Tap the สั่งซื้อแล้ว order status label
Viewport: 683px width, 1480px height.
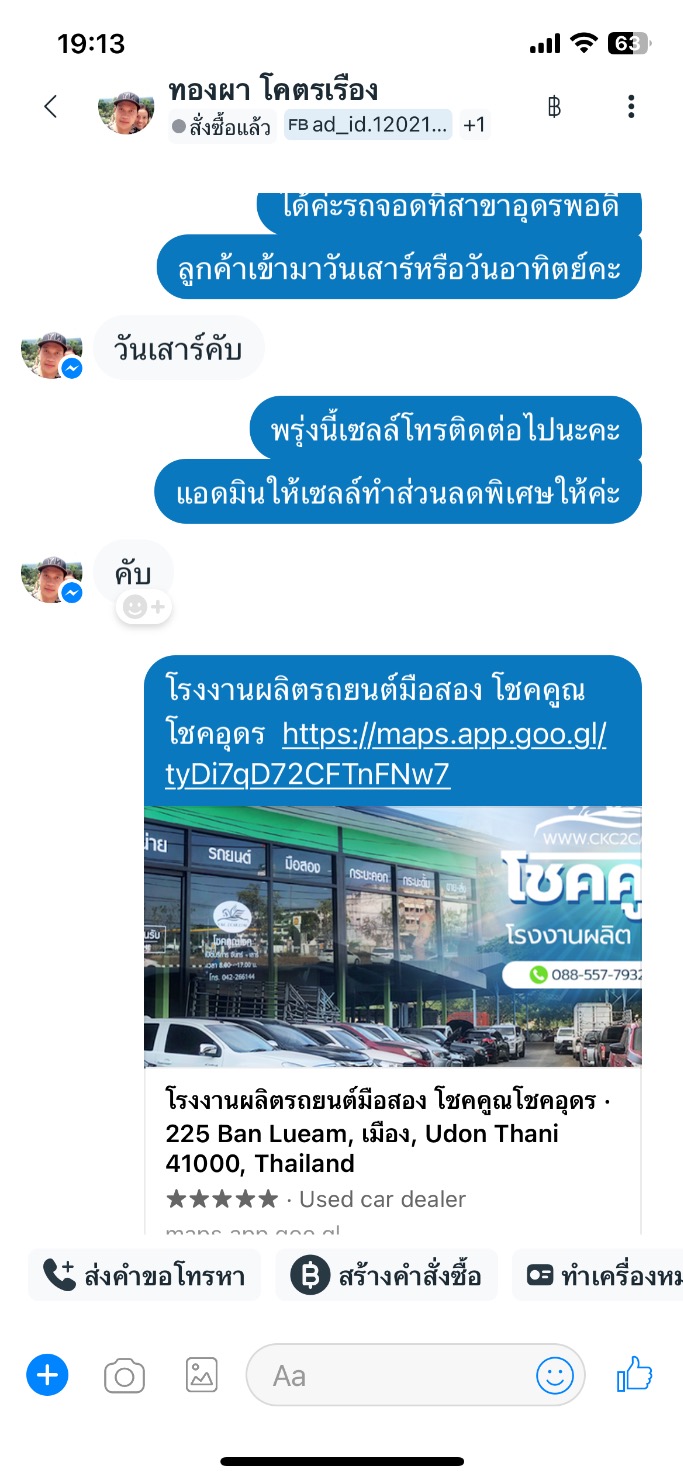click(222, 126)
